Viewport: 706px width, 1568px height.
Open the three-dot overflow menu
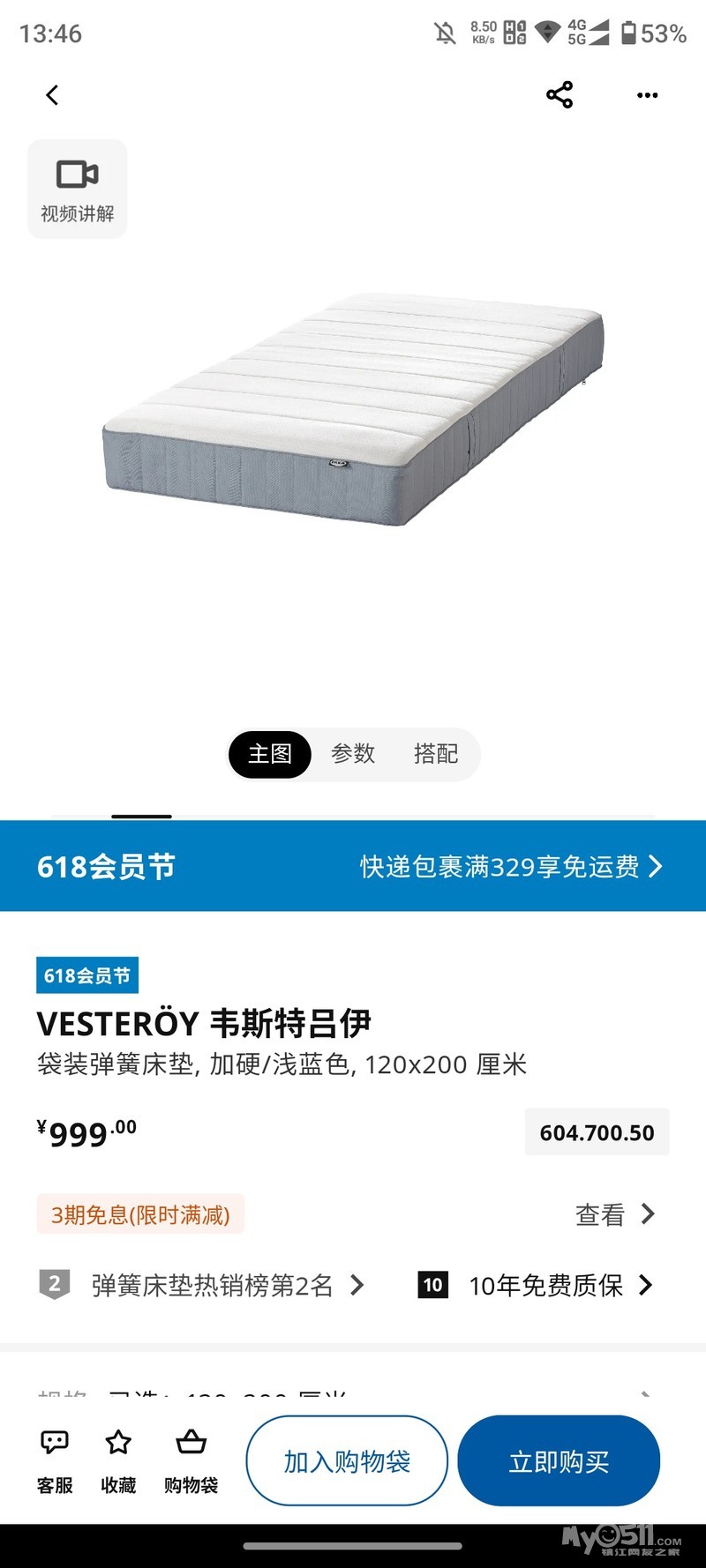click(x=647, y=95)
